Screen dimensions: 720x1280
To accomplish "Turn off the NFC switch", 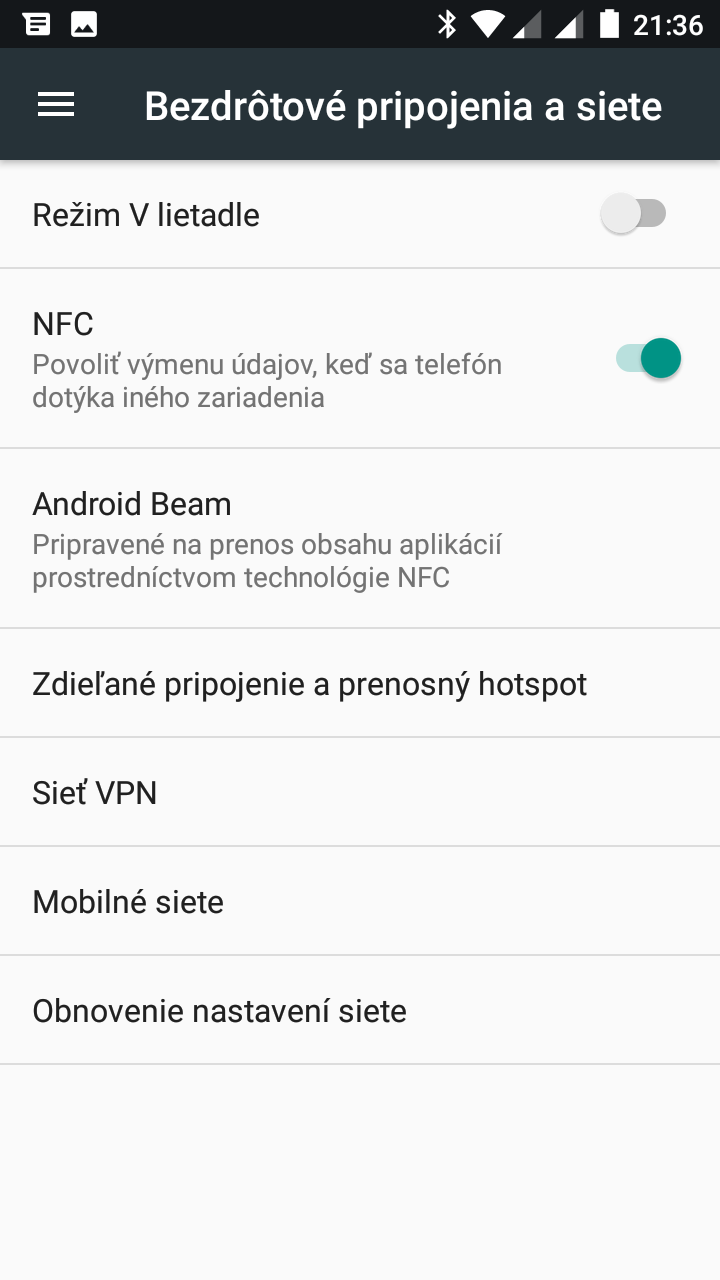I will pos(648,358).
